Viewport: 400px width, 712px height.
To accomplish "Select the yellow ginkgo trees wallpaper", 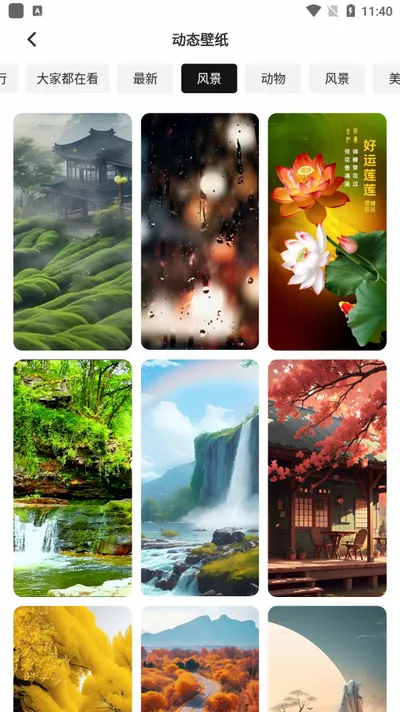I will (73, 659).
